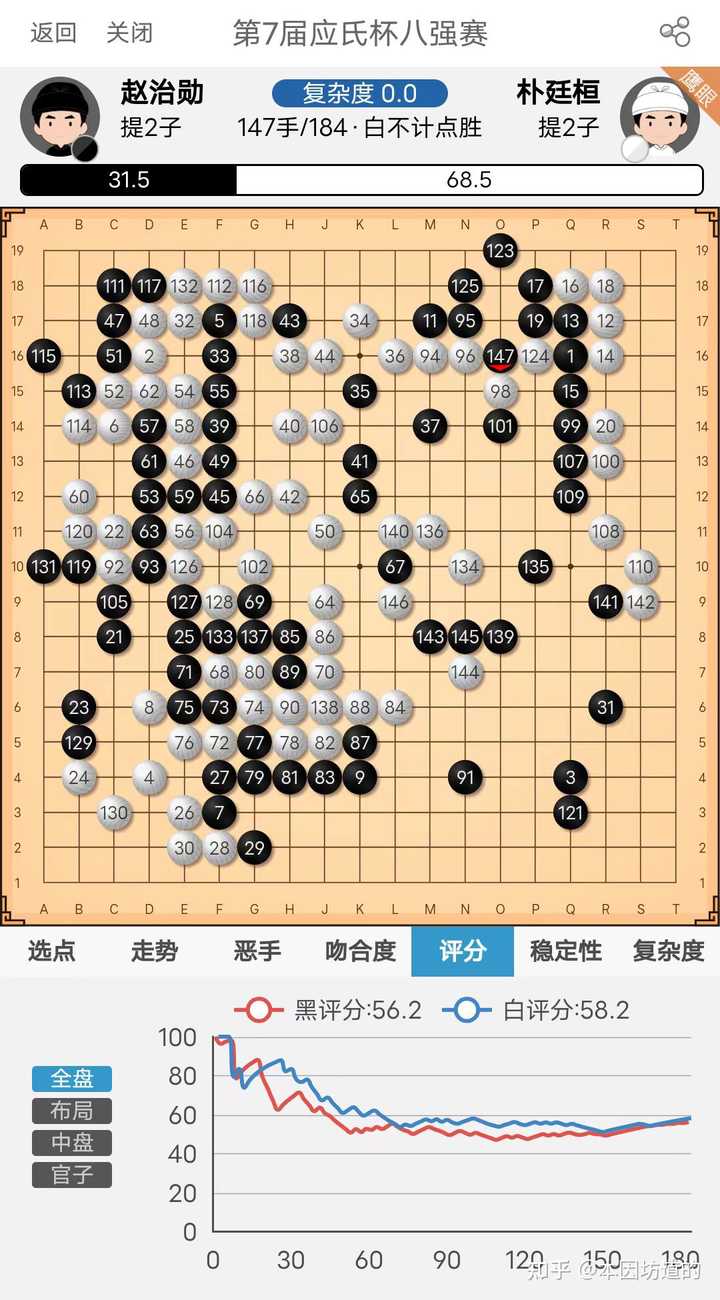Switch to the 稳定性 tab
The image size is (720, 1300).
click(566, 951)
